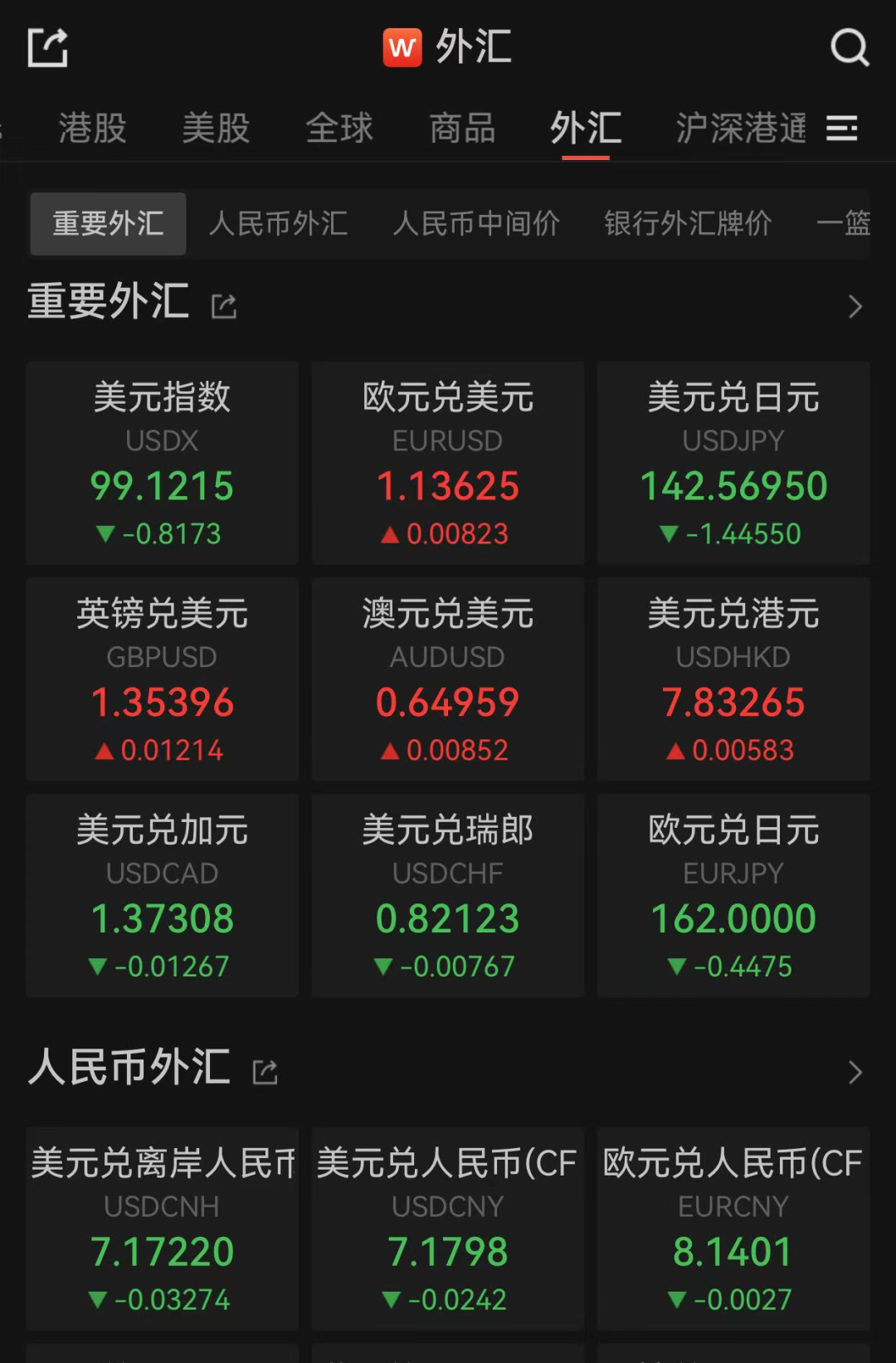
Task: Expand 重要外汇 via its right chevron
Action: (x=855, y=306)
